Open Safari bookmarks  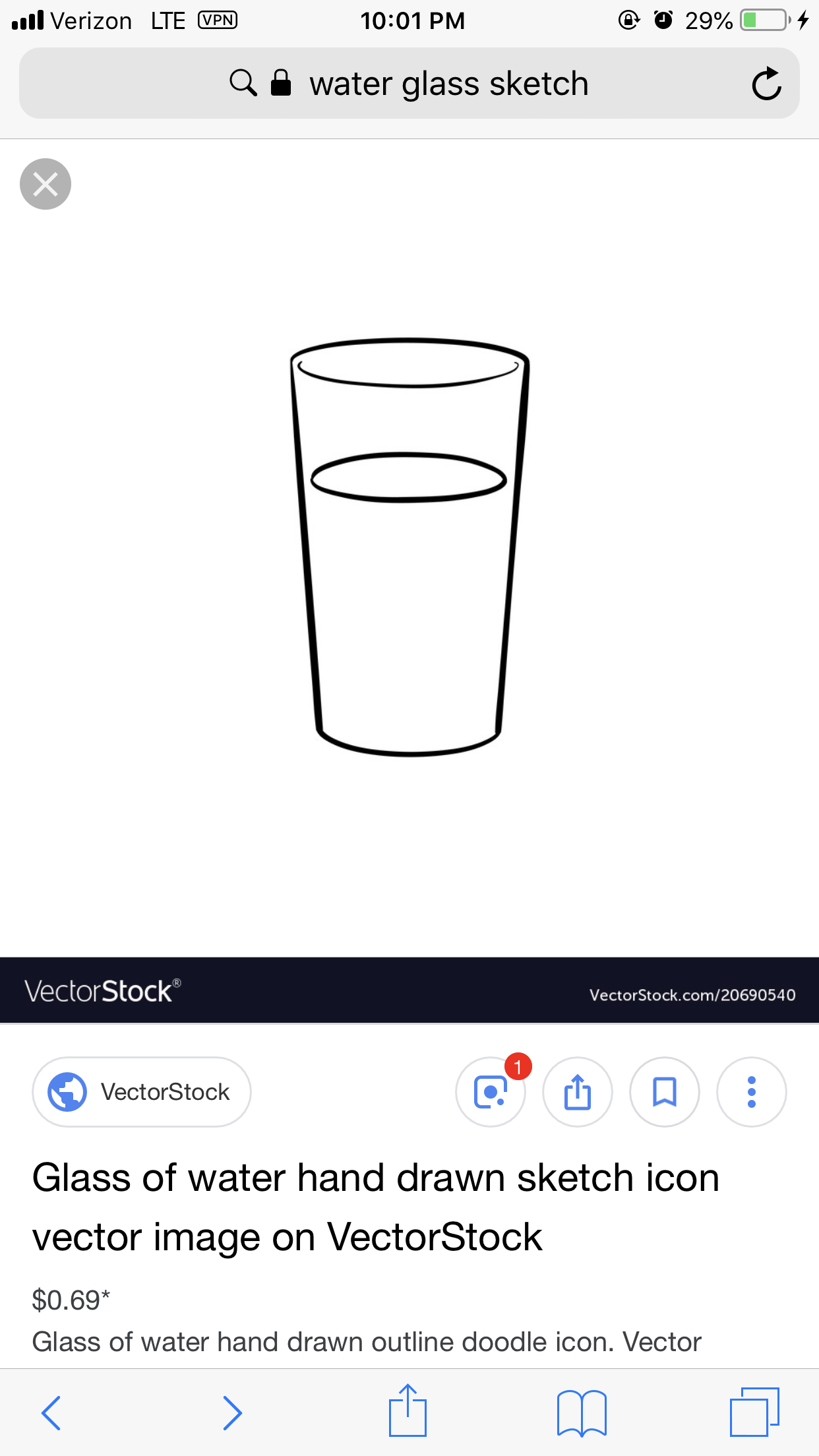pyautogui.click(x=582, y=1412)
